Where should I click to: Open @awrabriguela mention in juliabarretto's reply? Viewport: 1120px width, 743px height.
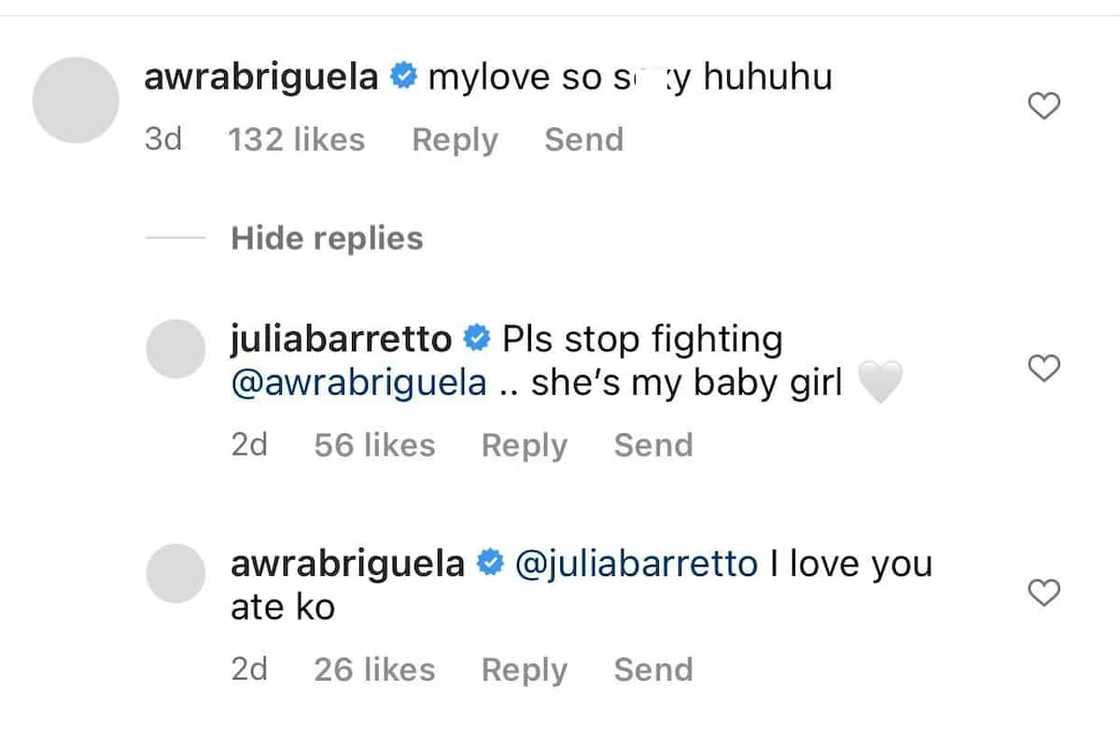point(358,383)
